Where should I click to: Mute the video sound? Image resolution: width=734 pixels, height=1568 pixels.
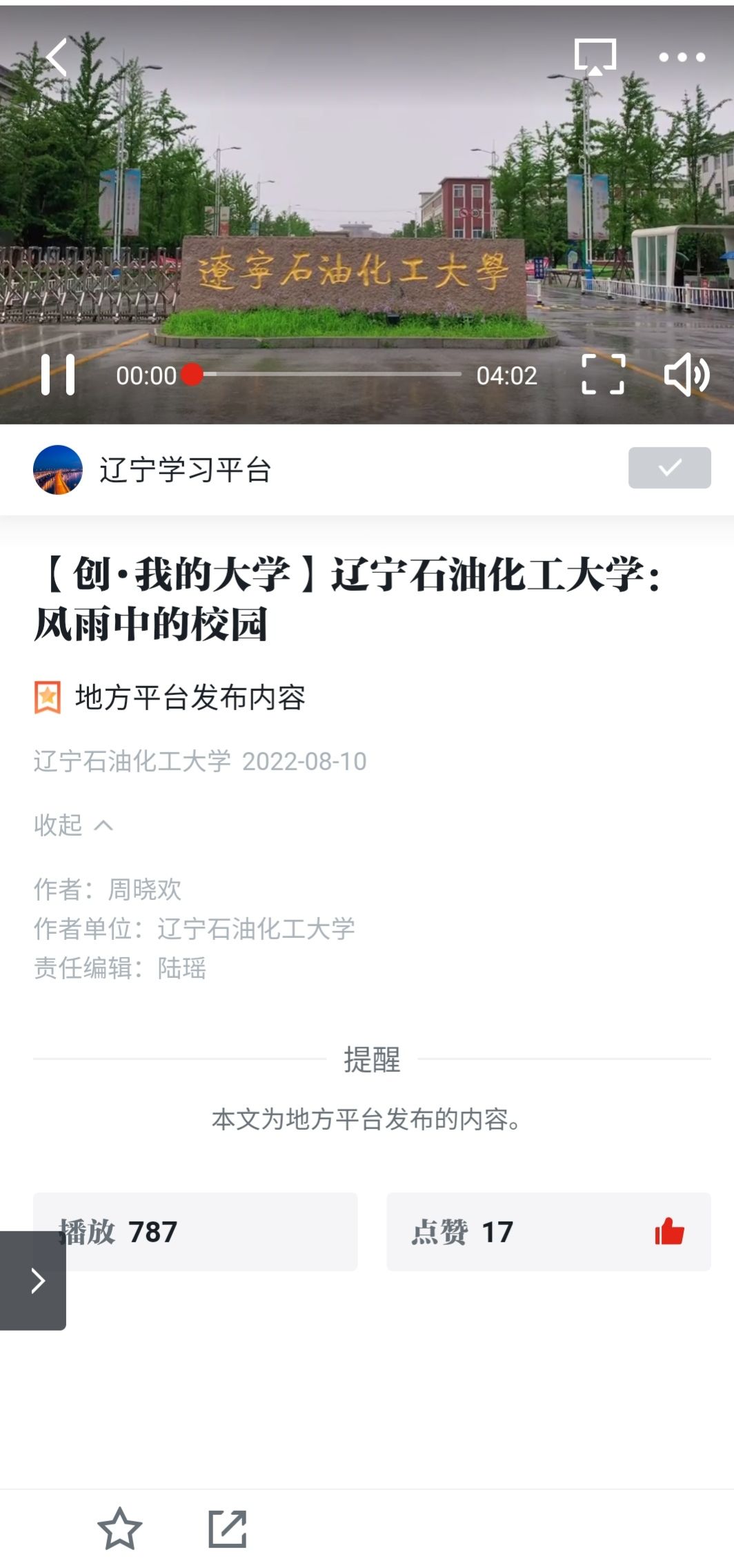pyautogui.click(x=686, y=375)
